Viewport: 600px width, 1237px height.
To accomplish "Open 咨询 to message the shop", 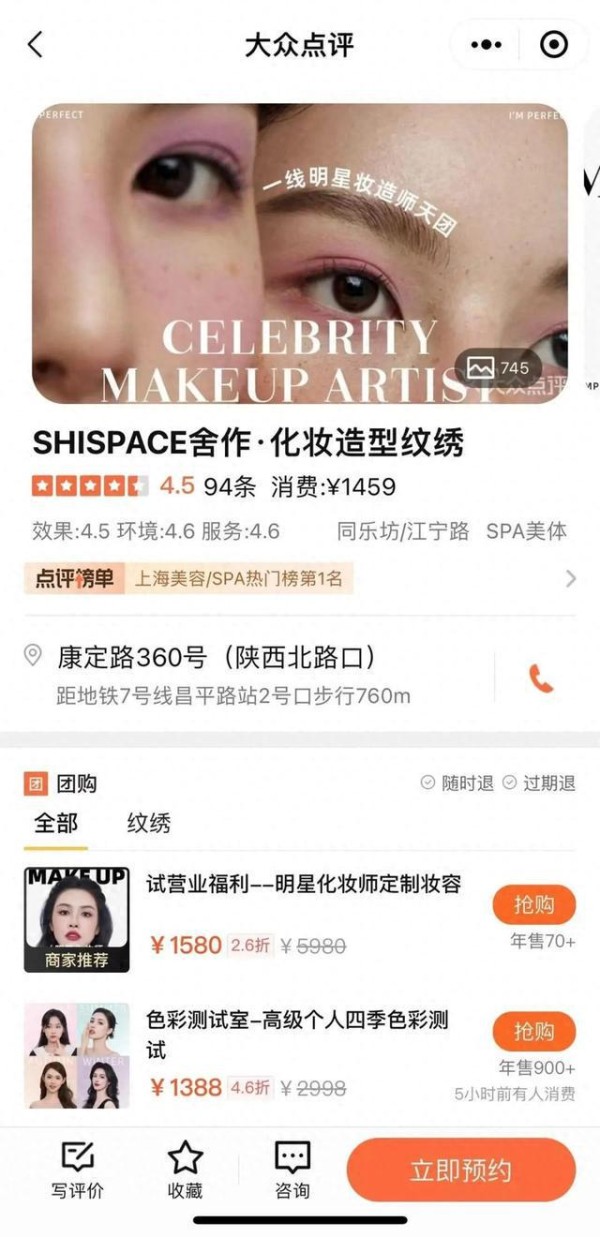I will click(292, 1169).
